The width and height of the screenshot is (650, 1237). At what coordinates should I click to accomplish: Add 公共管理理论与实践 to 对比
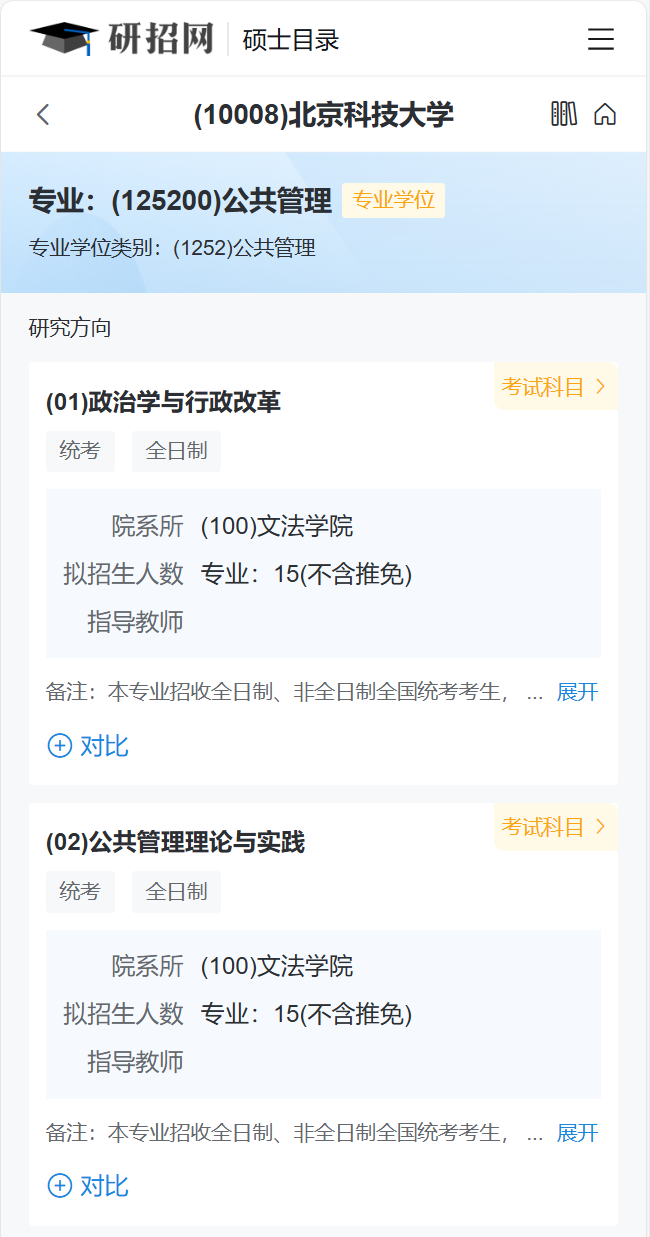(x=88, y=1186)
